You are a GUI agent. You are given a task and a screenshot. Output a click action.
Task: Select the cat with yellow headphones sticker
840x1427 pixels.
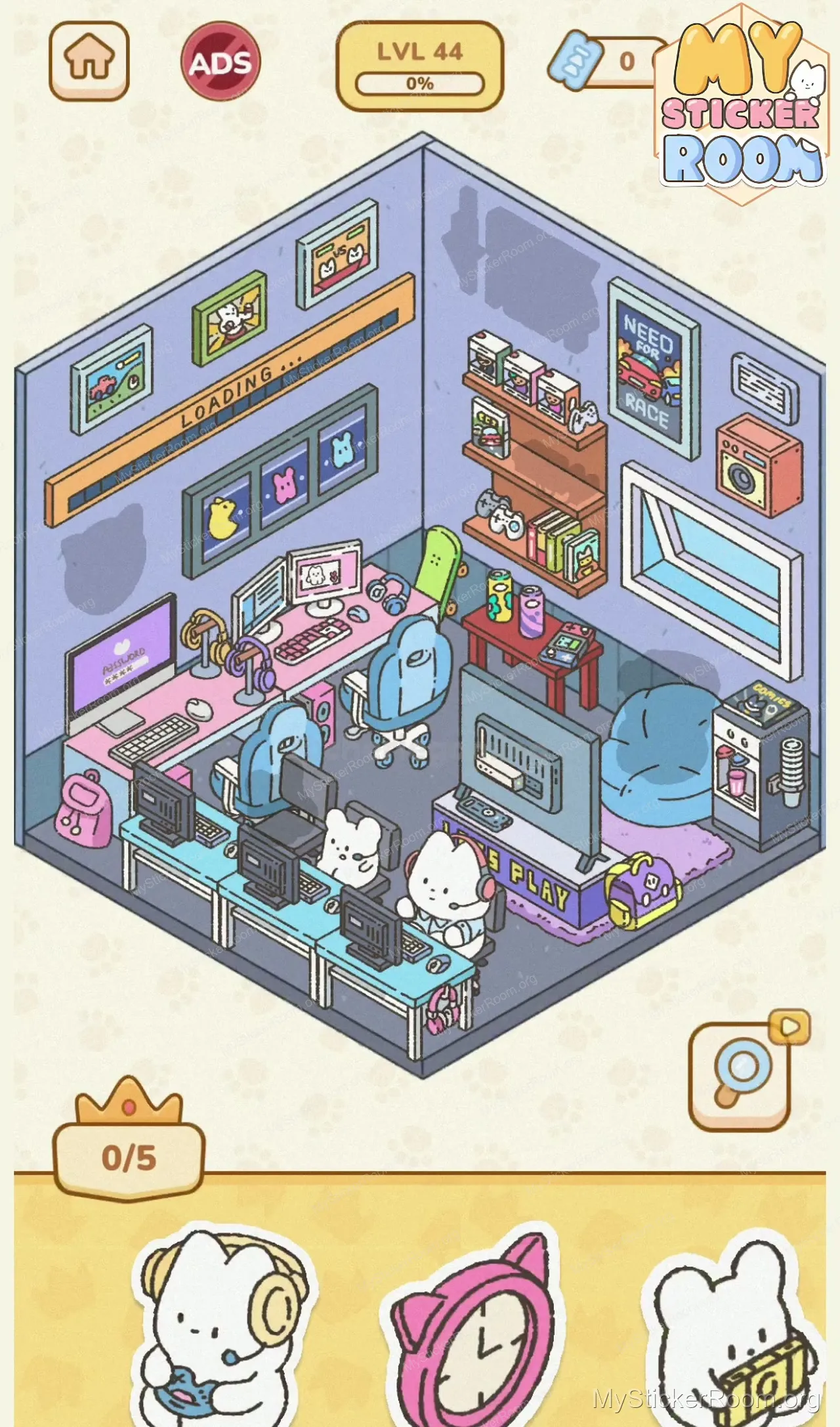click(222, 1326)
